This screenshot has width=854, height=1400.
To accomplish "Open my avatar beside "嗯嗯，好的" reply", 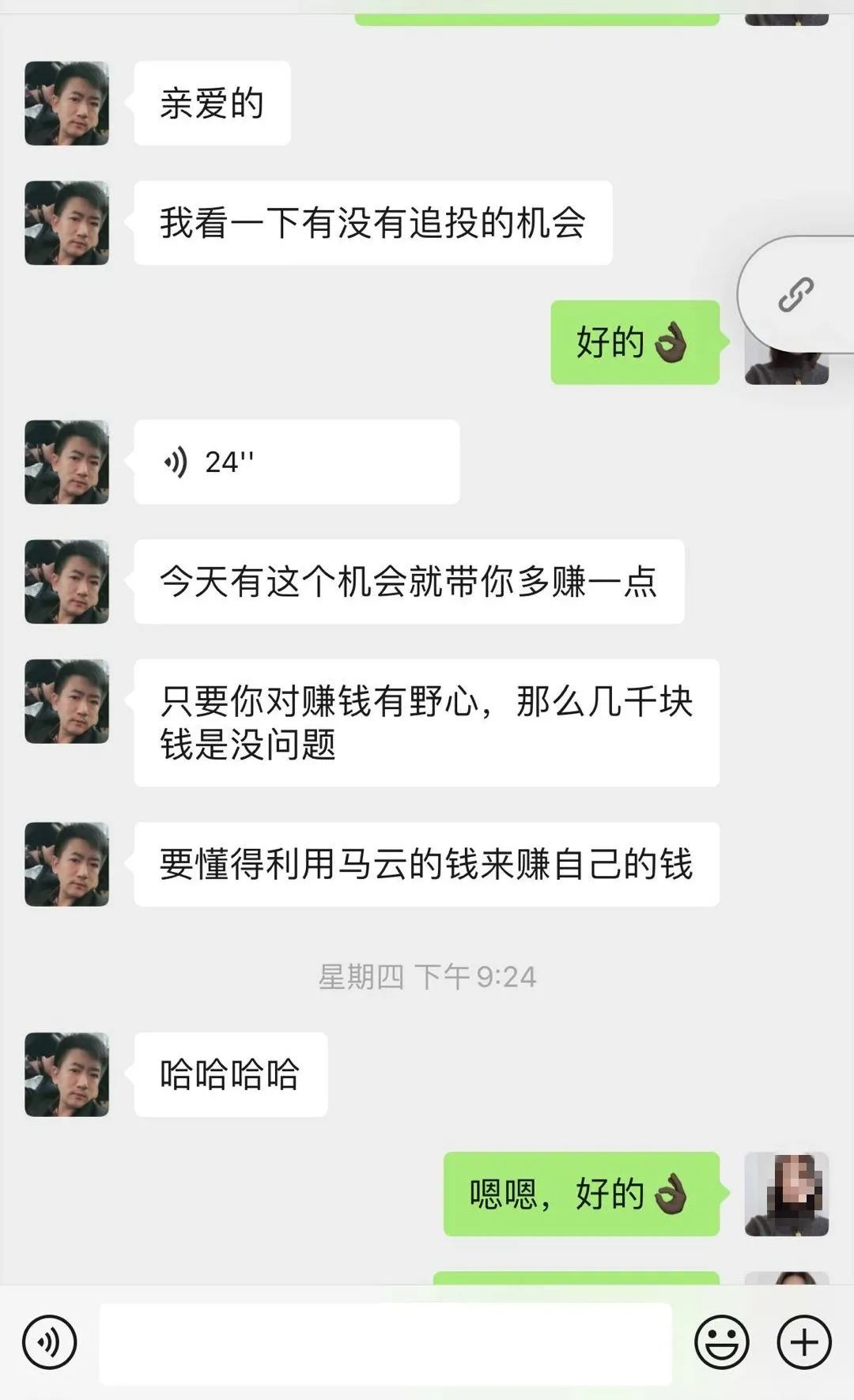I will (786, 1194).
